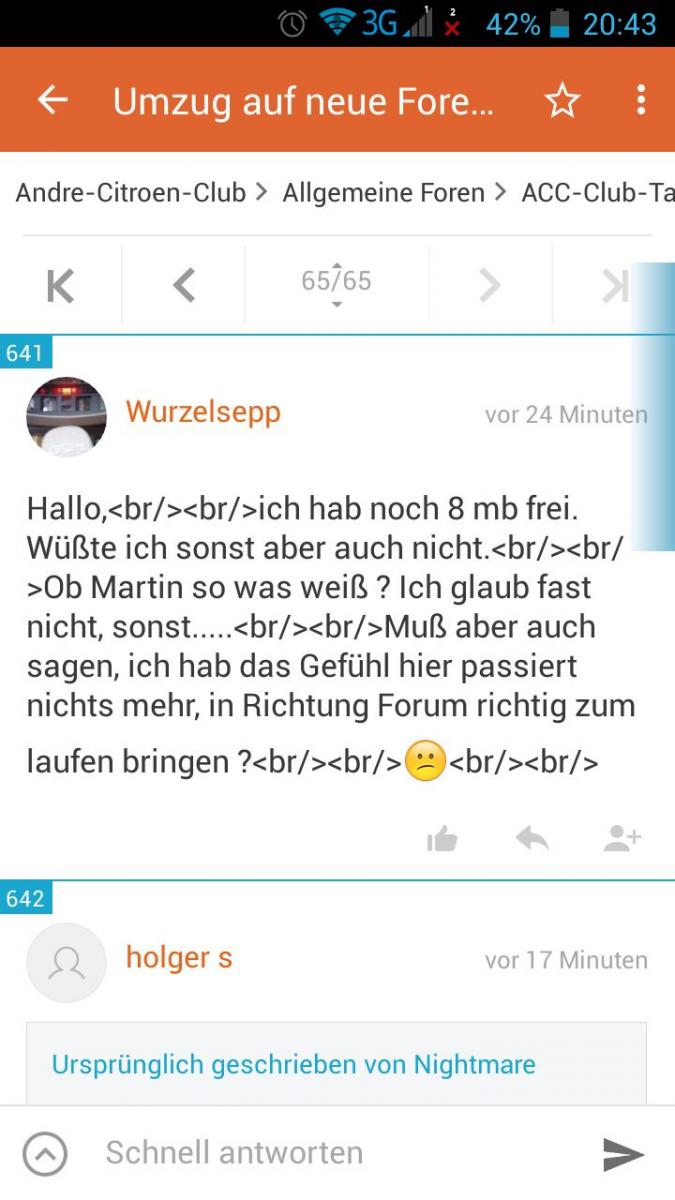
Task: Open holger s profile
Action: point(179,958)
